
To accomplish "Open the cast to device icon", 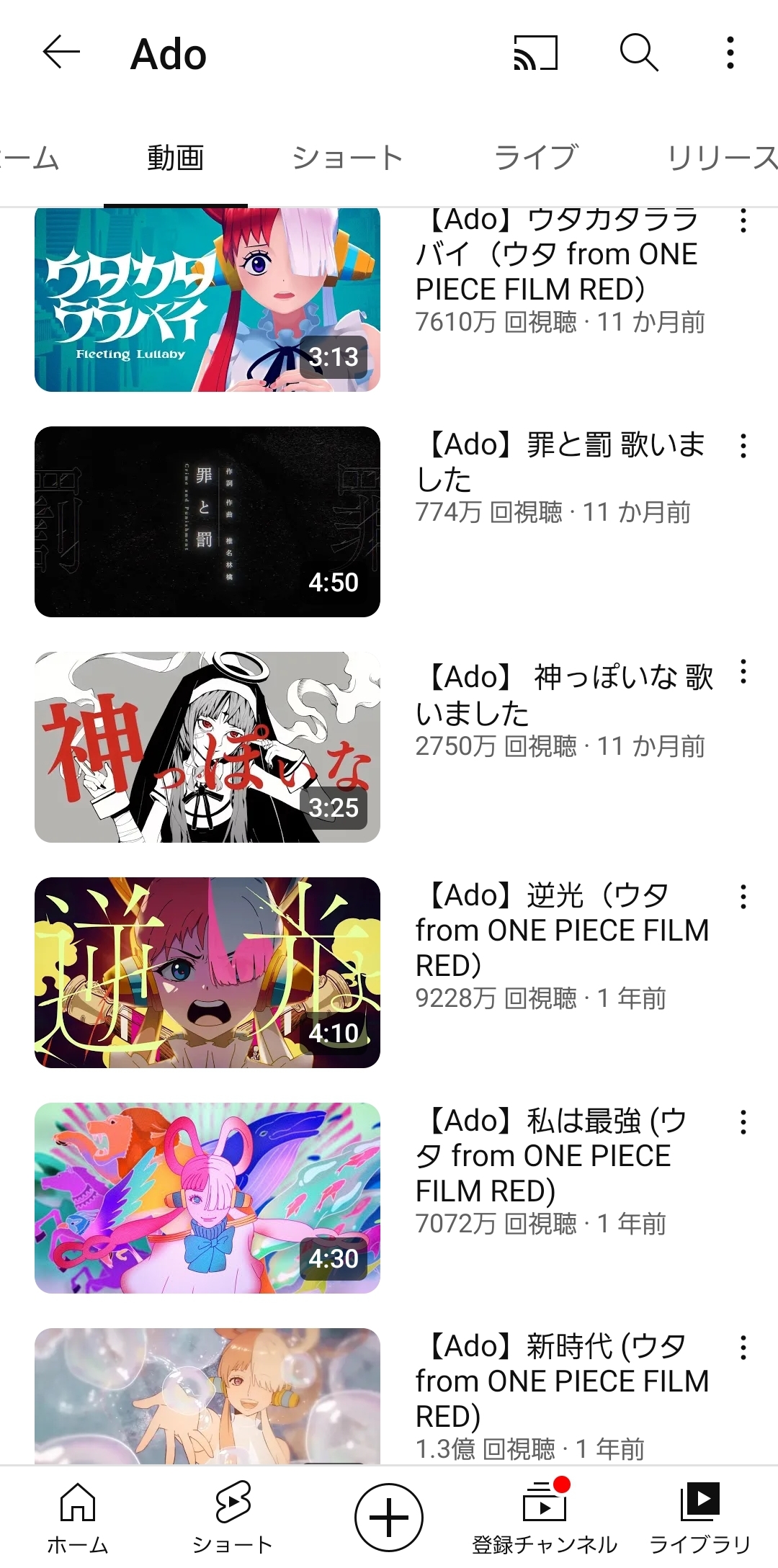I will click(535, 53).
